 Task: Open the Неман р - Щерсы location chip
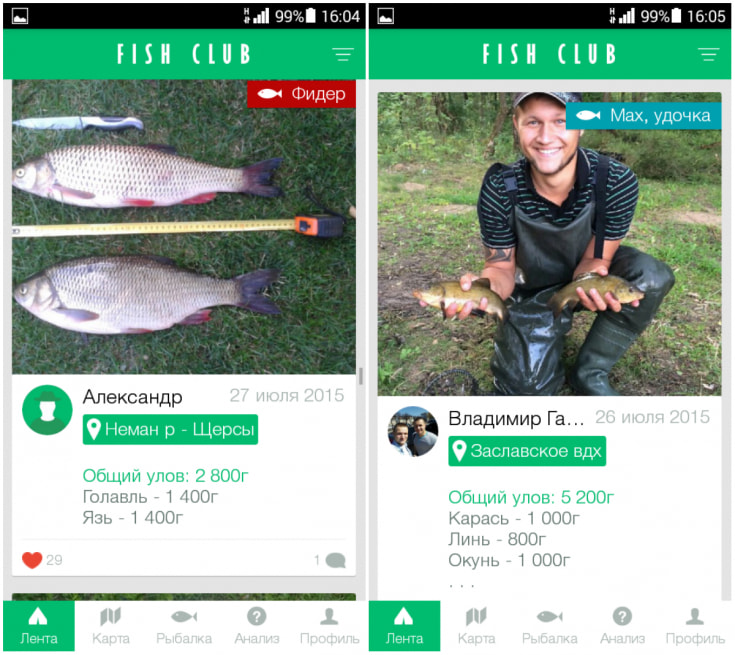pos(170,430)
